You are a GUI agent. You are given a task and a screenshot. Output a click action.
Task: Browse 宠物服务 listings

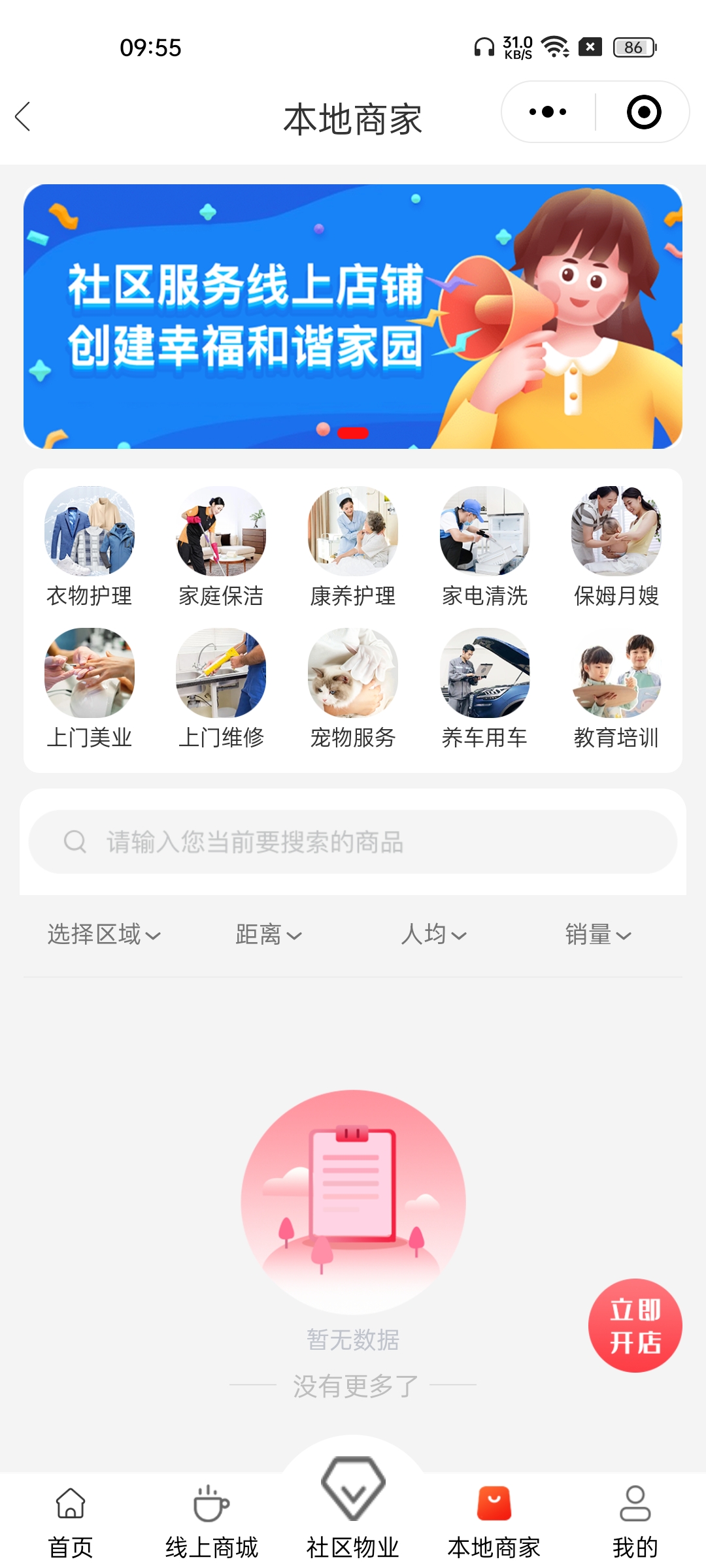point(353,688)
